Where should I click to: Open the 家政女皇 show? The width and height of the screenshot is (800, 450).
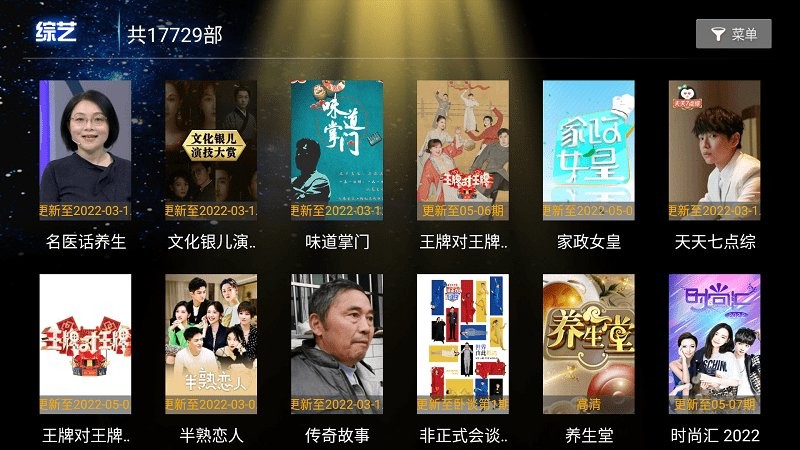[x=589, y=150]
